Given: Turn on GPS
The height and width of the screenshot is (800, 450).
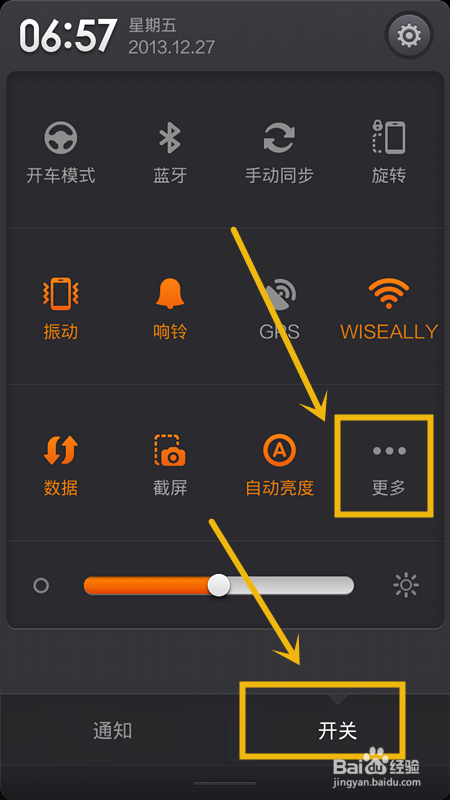Looking at the screenshot, I should click(x=279, y=309).
